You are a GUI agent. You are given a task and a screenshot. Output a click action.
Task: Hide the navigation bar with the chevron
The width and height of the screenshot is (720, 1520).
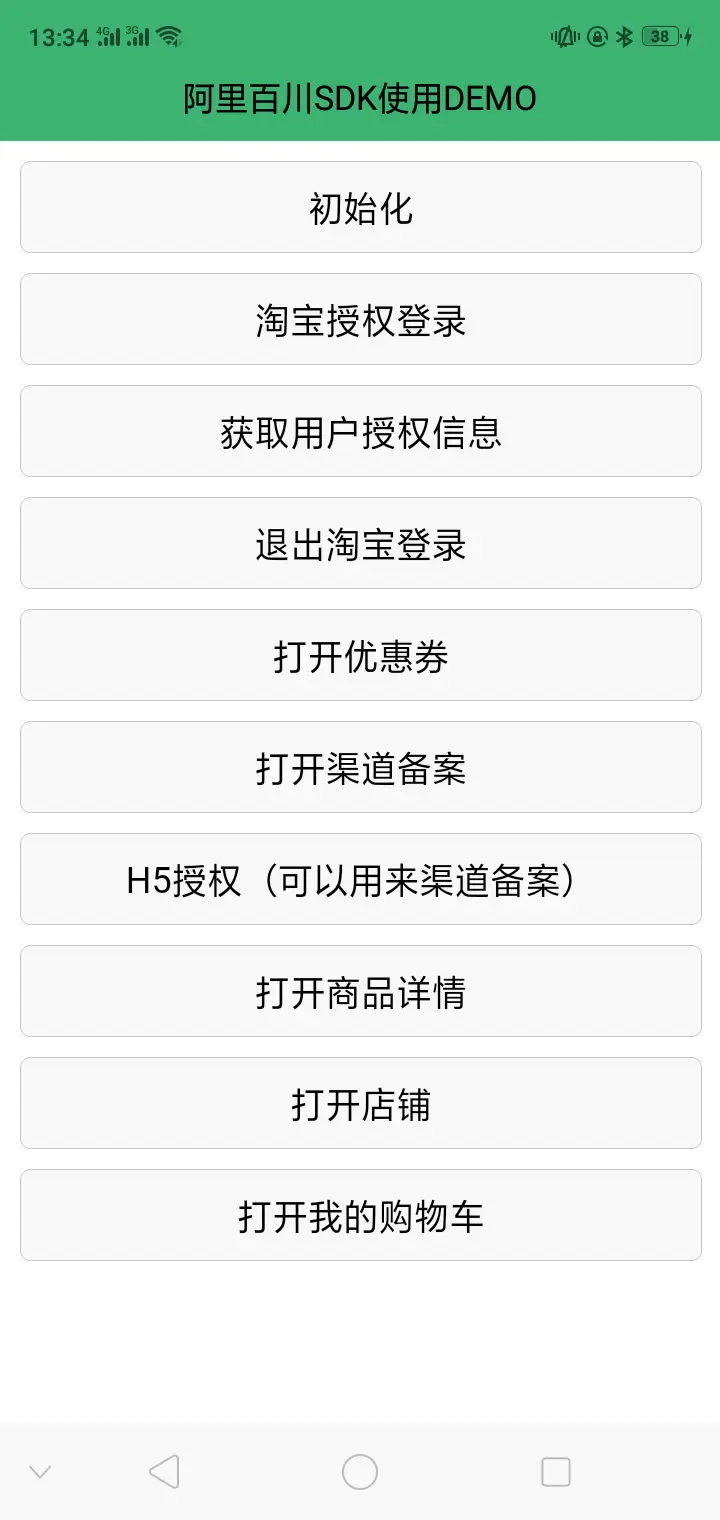[40, 1472]
